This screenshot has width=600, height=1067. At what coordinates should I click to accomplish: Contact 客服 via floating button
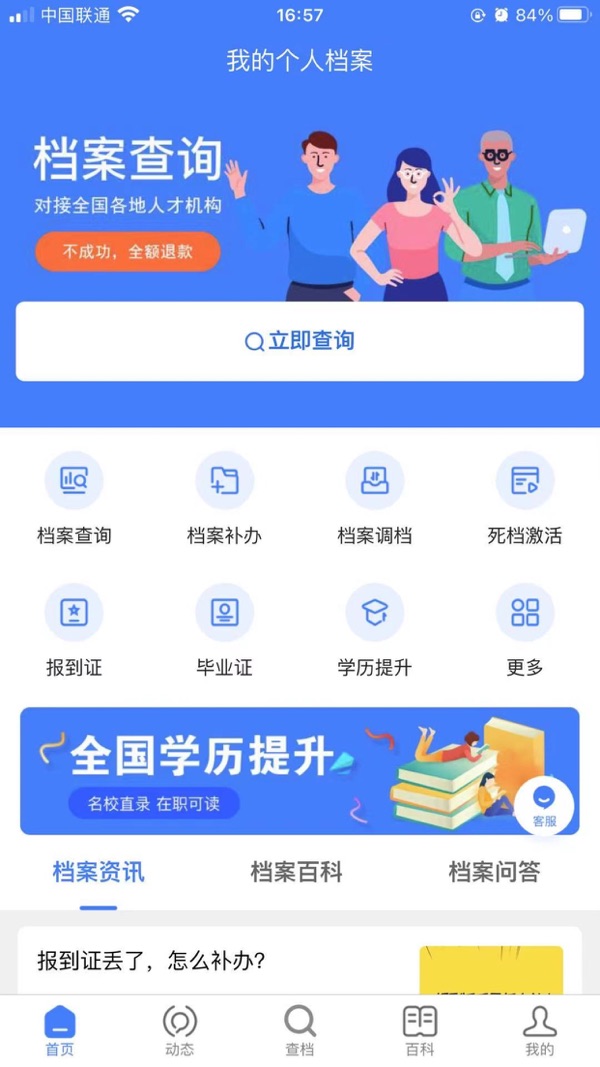(544, 806)
